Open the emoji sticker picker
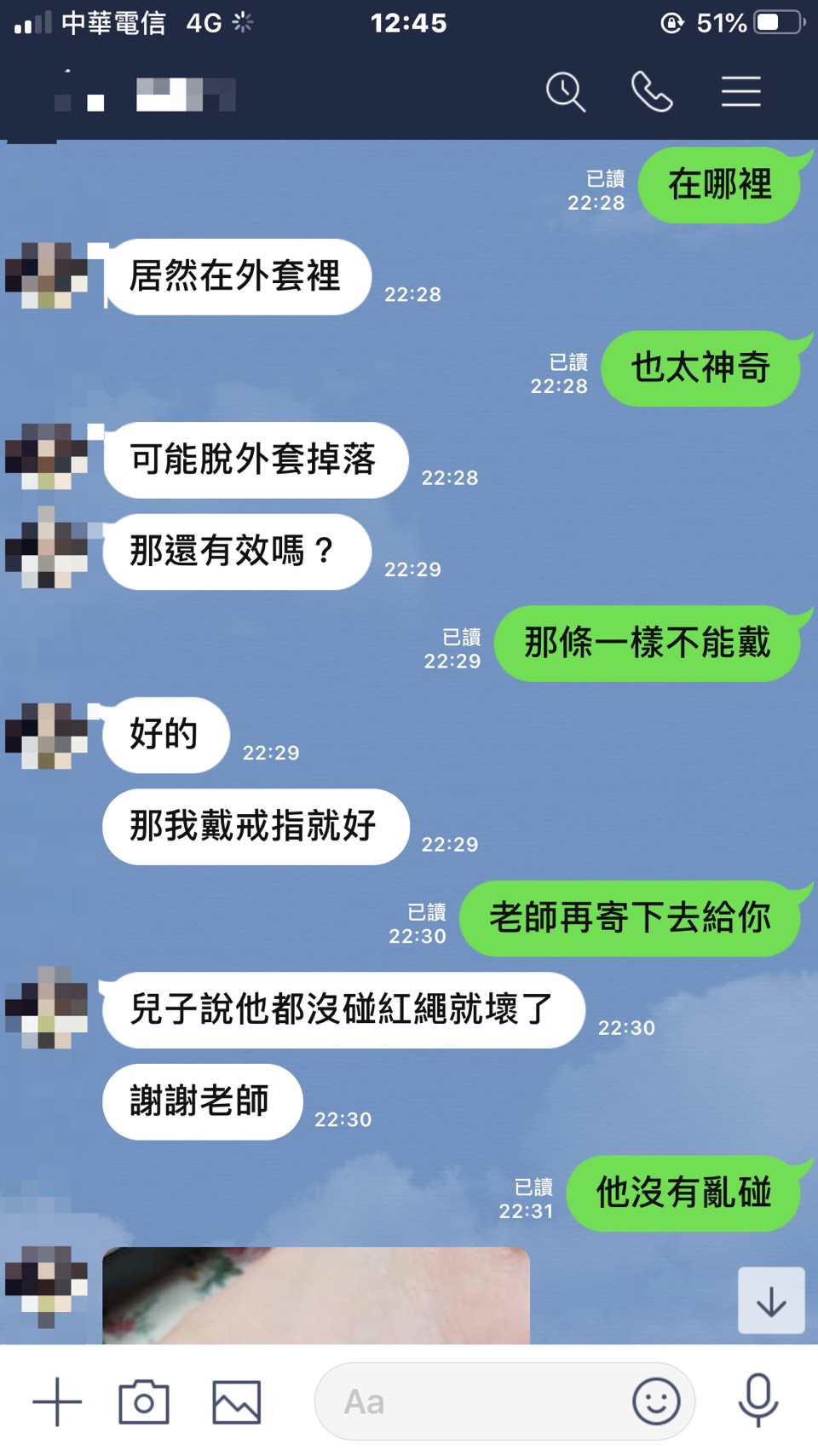Viewport: 818px width, 1456px height. tap(656, 1401)
